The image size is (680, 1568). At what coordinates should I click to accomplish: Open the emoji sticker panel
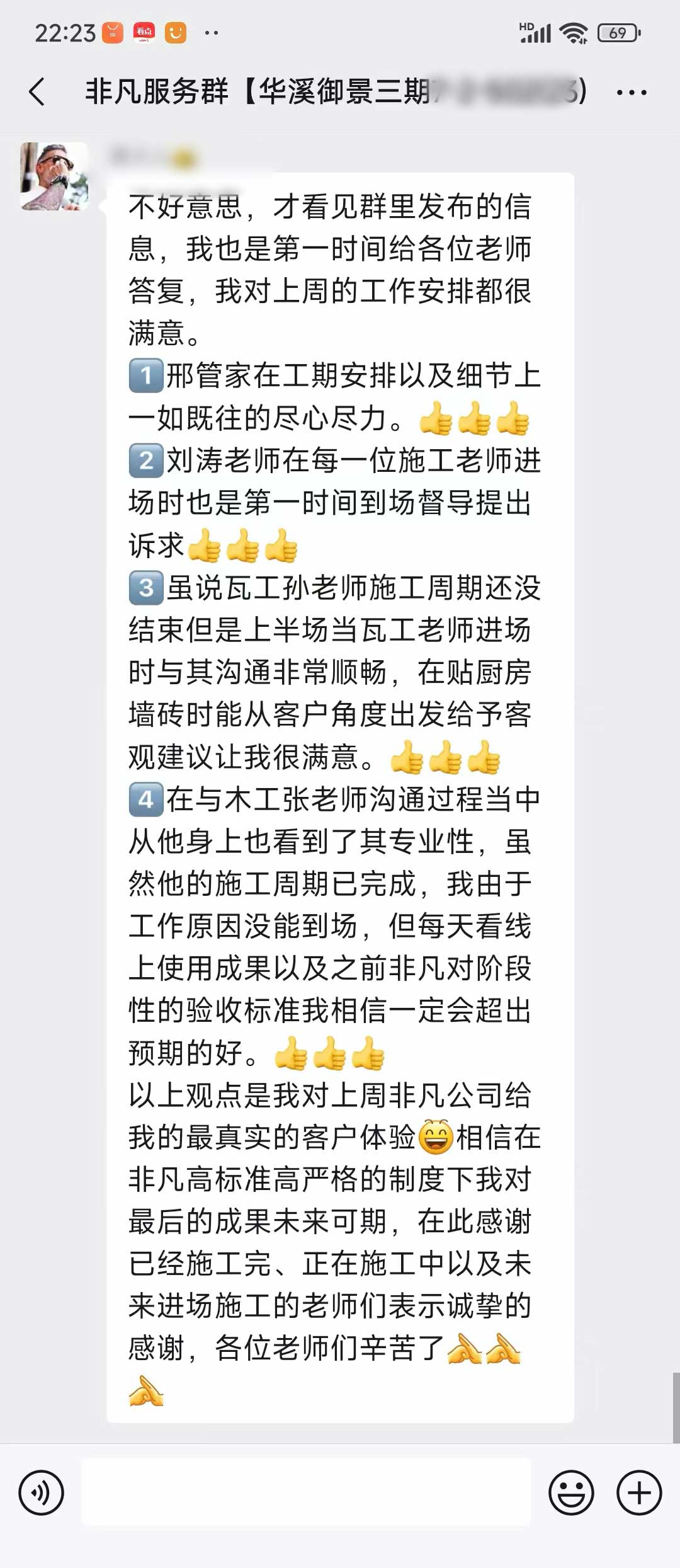click(571, 1492)
